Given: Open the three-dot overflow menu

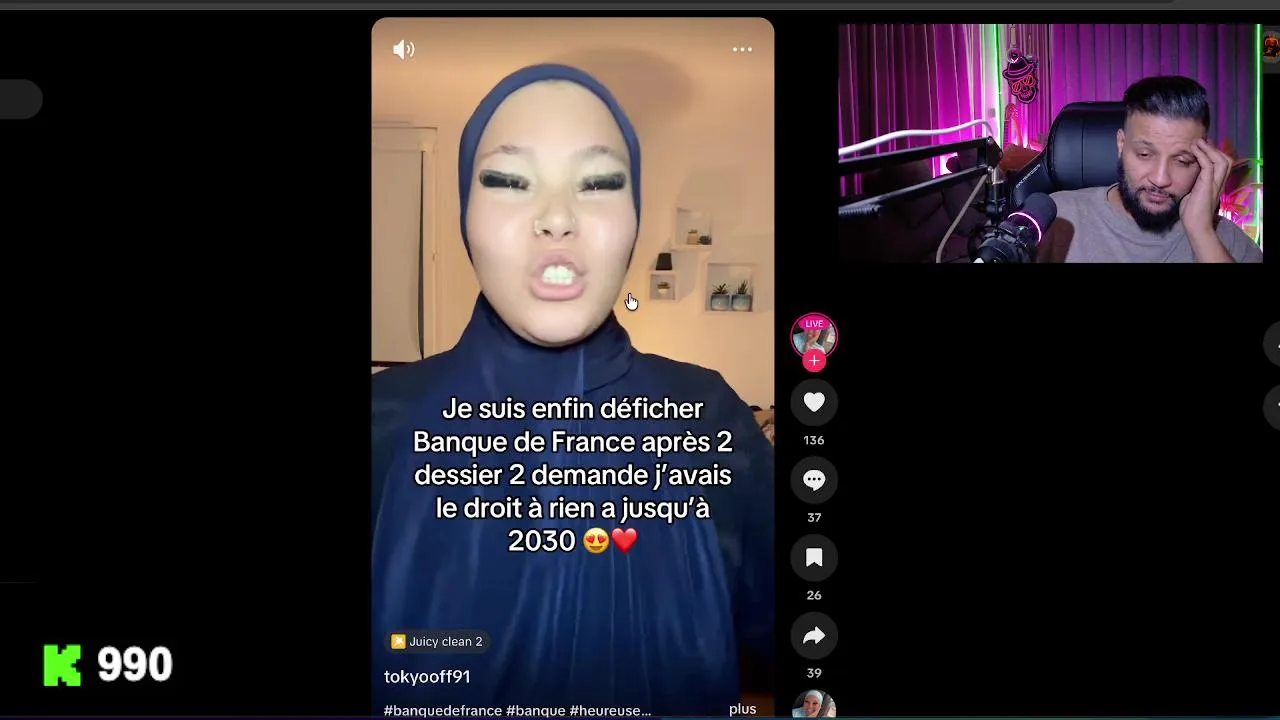Looking at the screenshot, I should (742, 49).
